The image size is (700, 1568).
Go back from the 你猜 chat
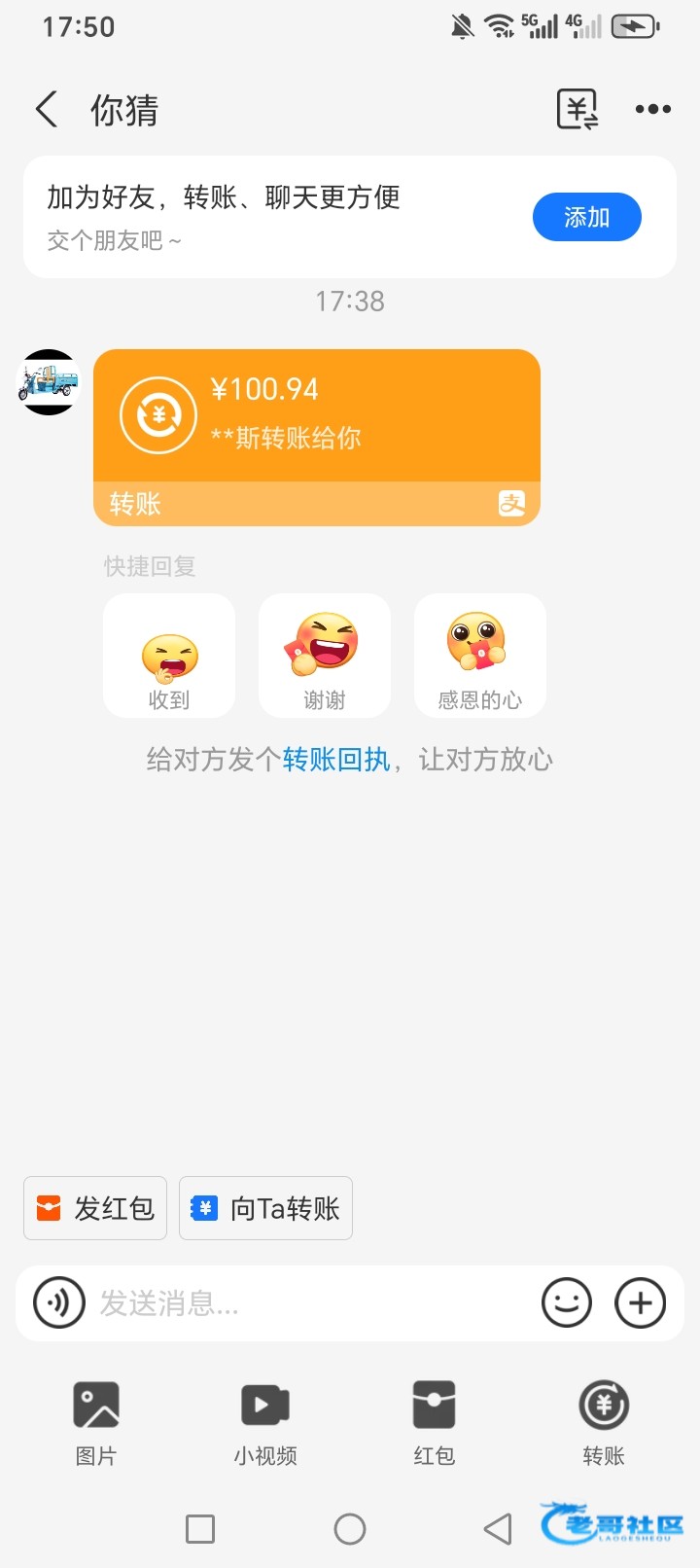[x=46, y=109]
